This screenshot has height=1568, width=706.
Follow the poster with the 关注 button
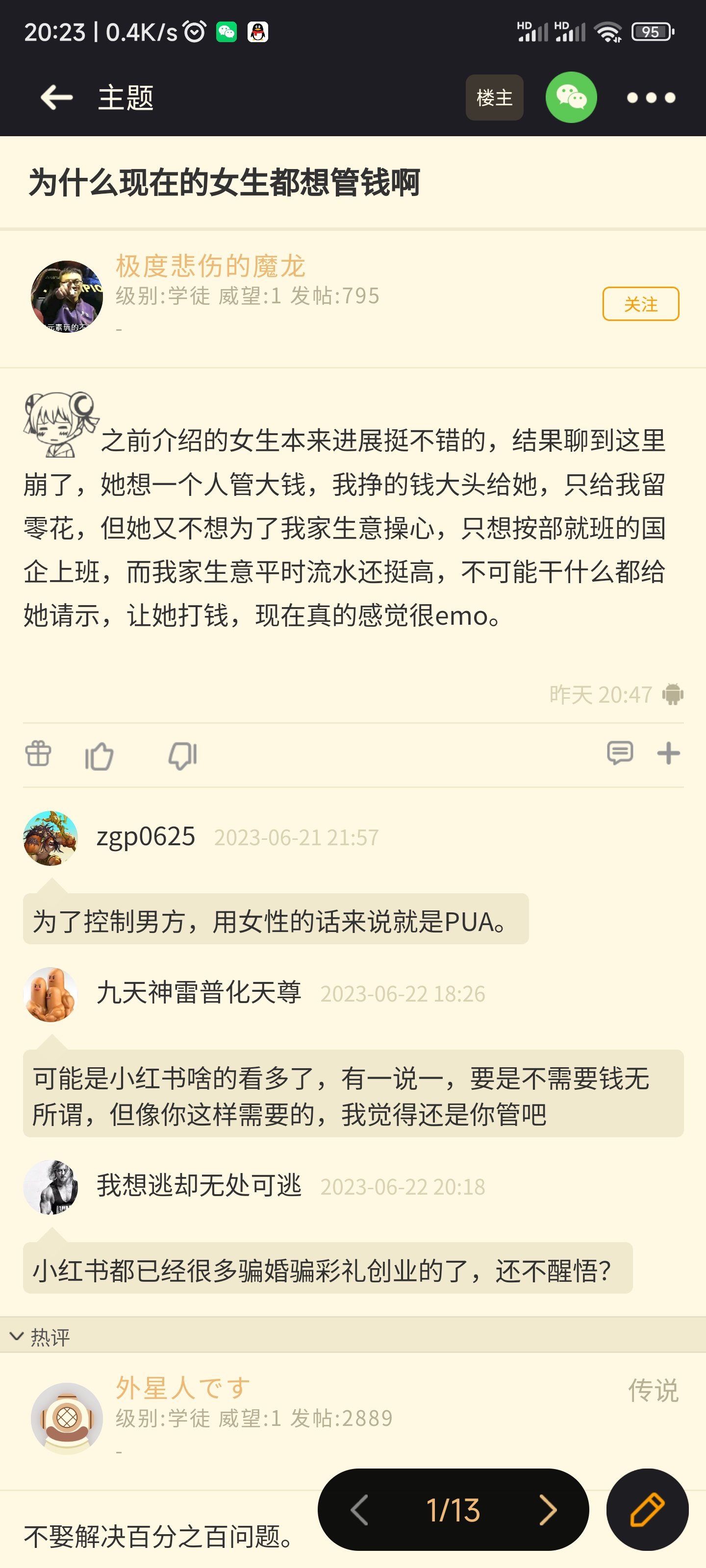pyautogui.click(x=640, y=304)
